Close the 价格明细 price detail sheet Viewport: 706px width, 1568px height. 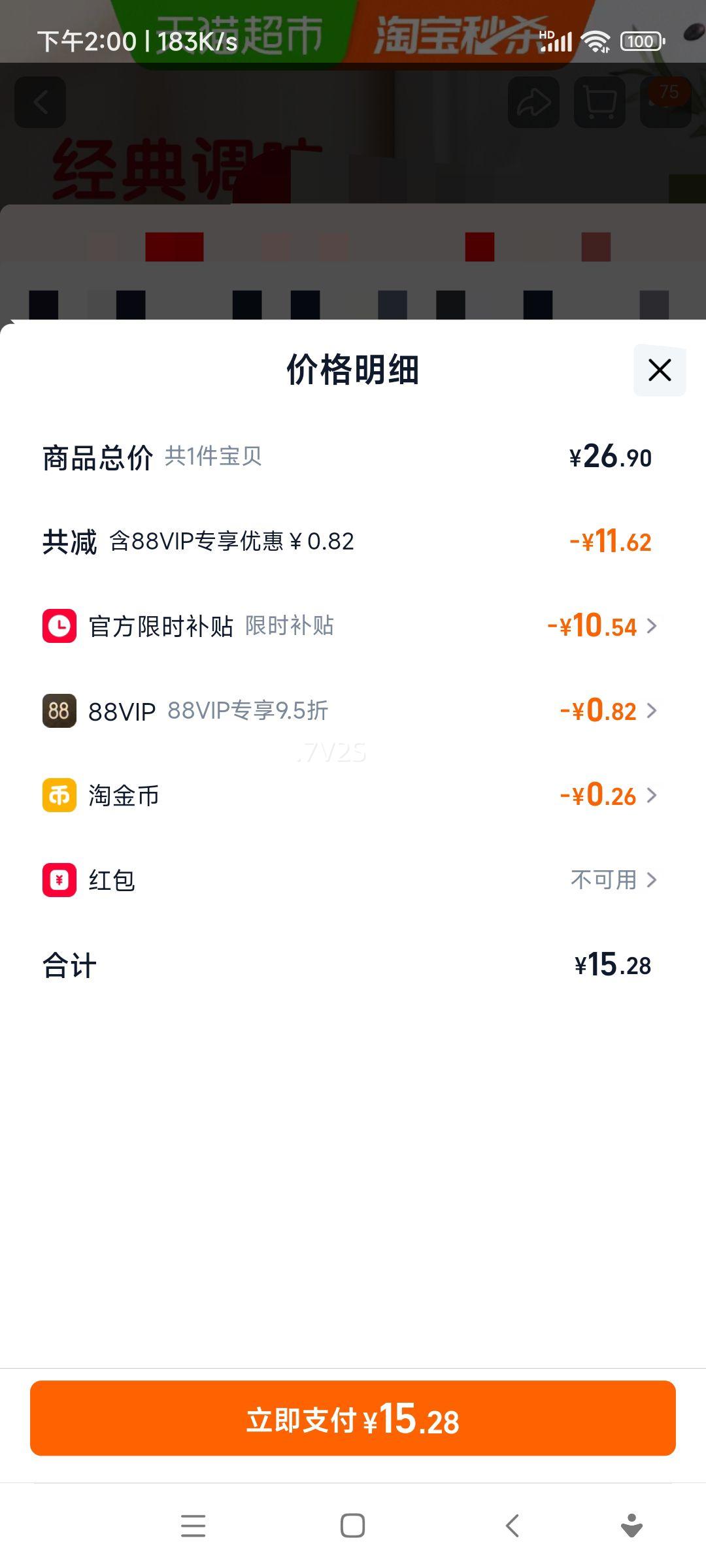pyautogui.click(x=659, y=370)
